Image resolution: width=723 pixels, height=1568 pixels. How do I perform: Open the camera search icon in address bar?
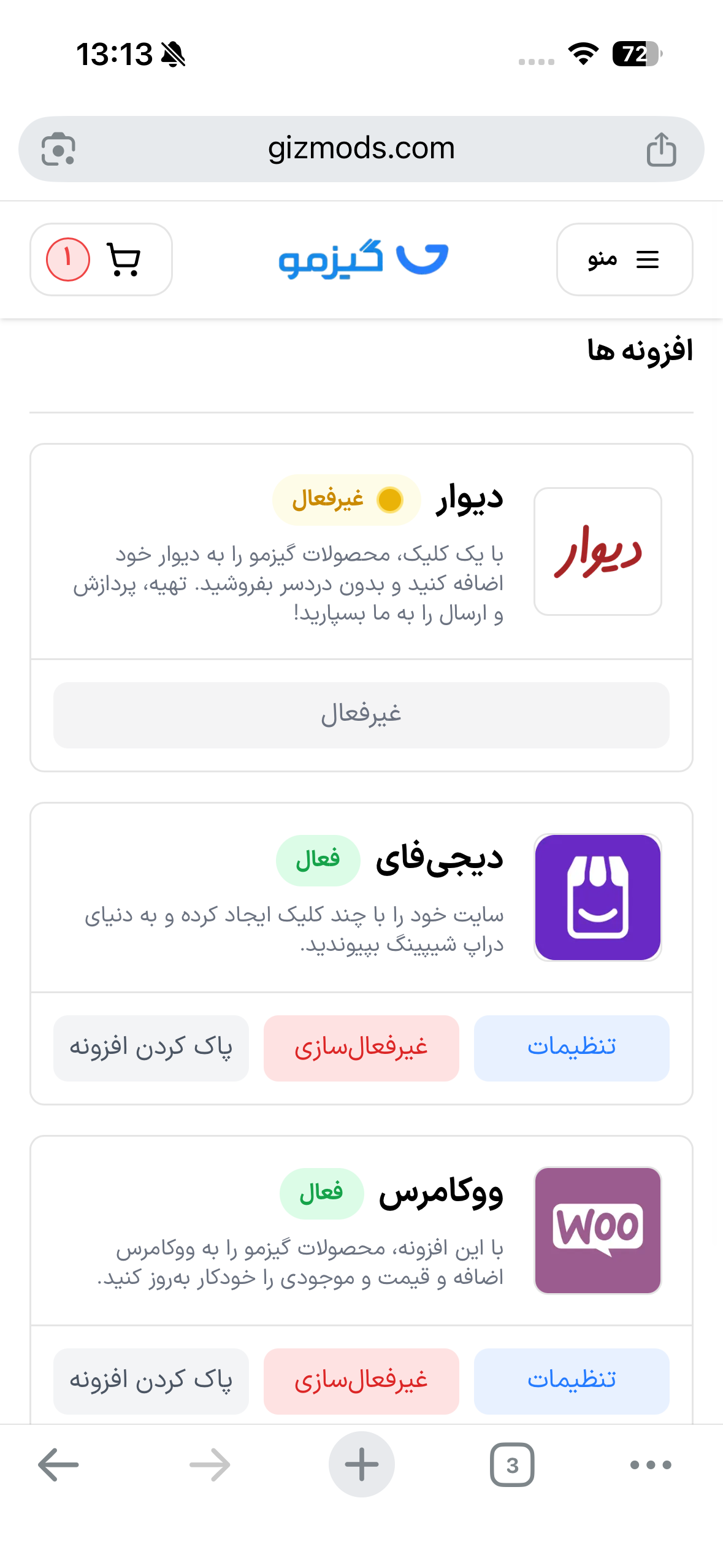(58, 150)
